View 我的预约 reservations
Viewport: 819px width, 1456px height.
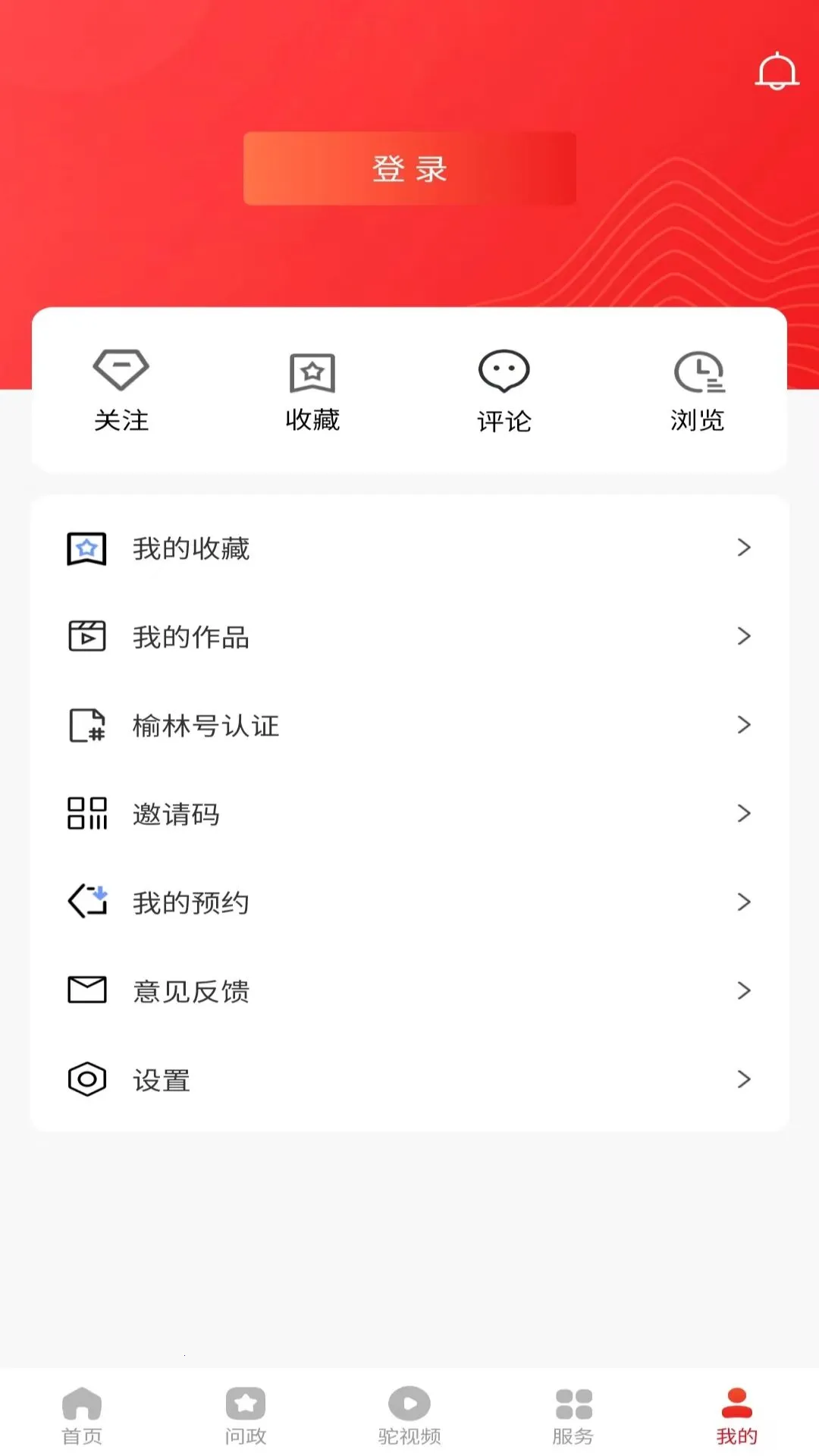(x=409, y=902)
